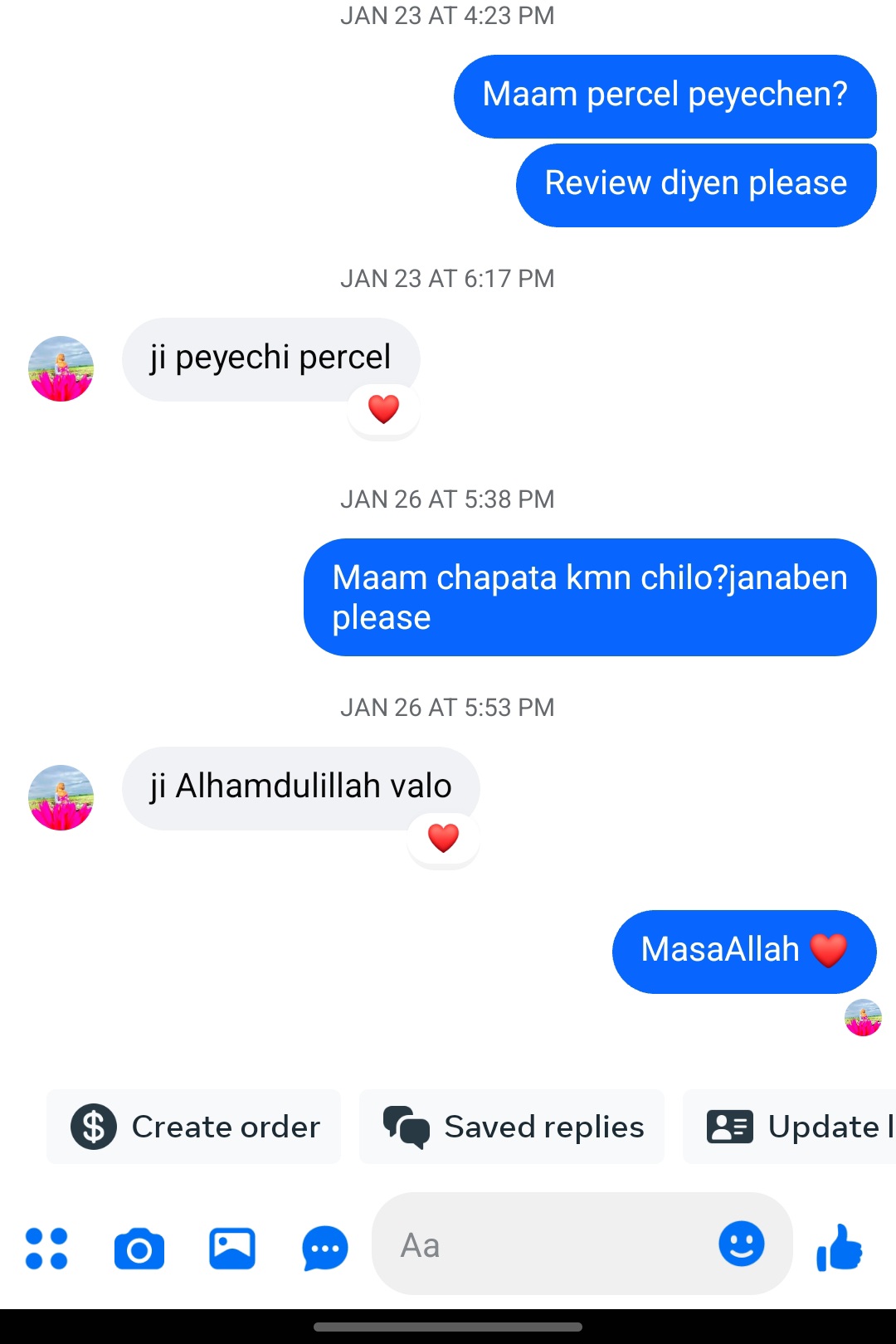
Task: Open Saved replies
Action: click(x=512, y=1127)
